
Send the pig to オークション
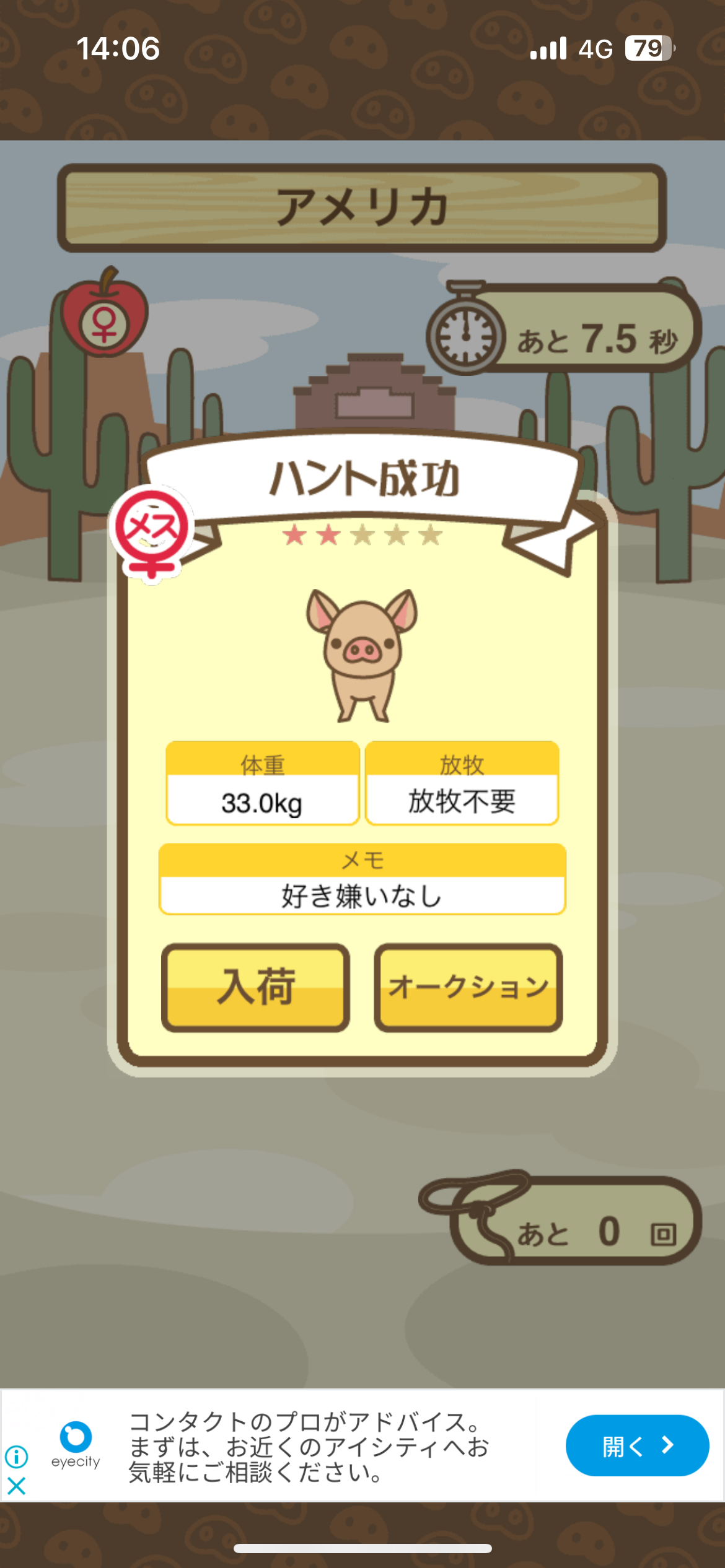click(468, 987)
